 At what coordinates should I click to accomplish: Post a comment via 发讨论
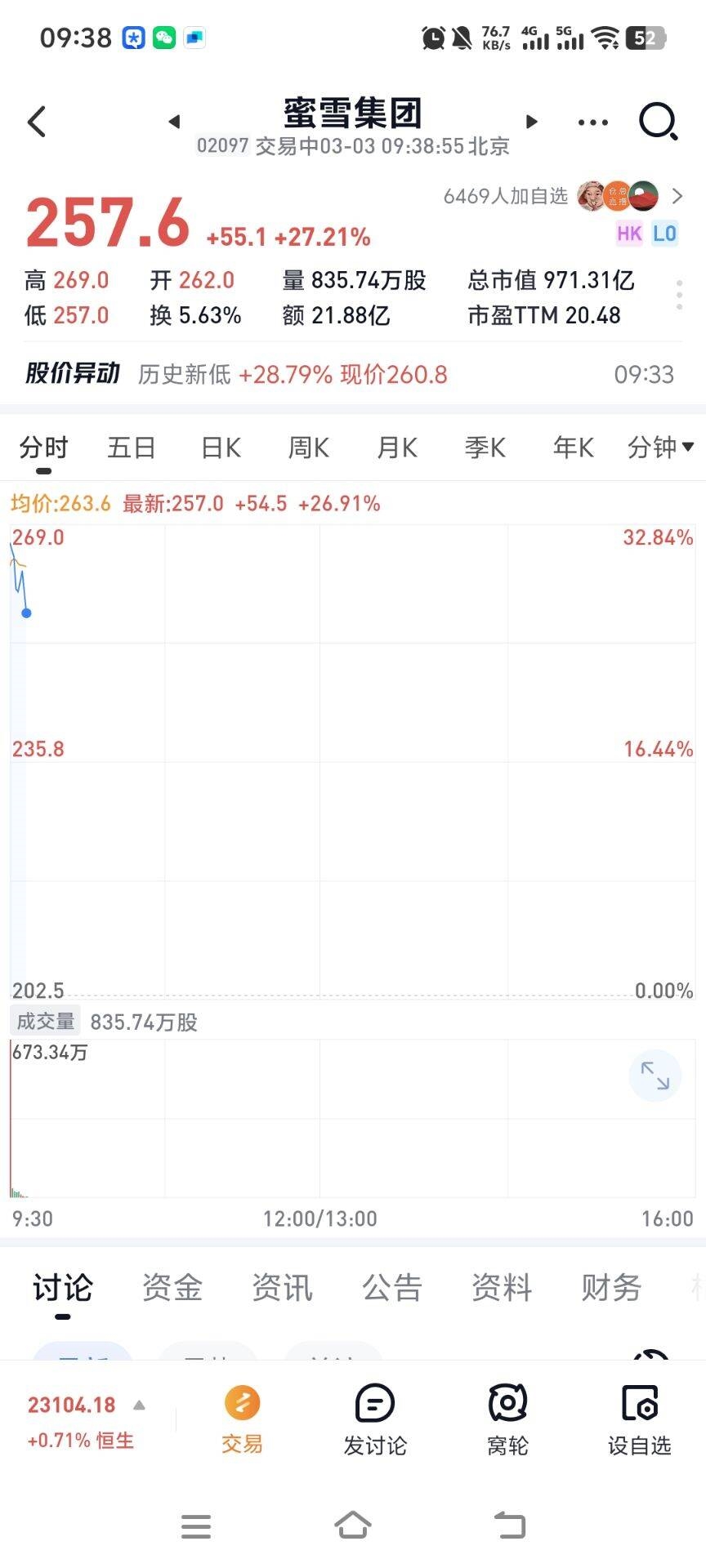pyautogui.click(x=375, y=1419)
